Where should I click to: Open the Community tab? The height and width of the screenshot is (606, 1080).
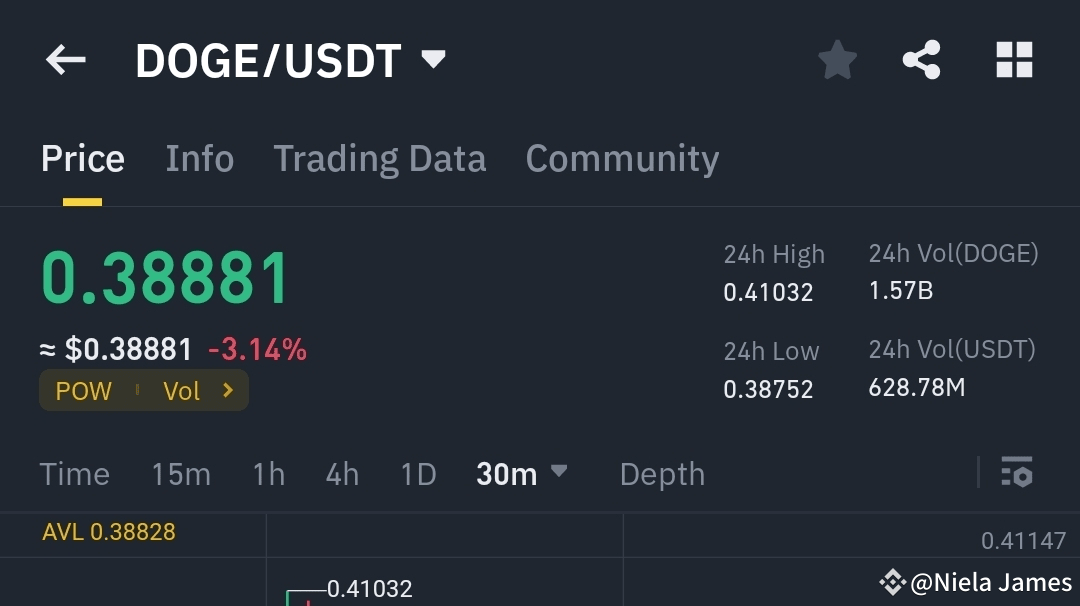622,159
